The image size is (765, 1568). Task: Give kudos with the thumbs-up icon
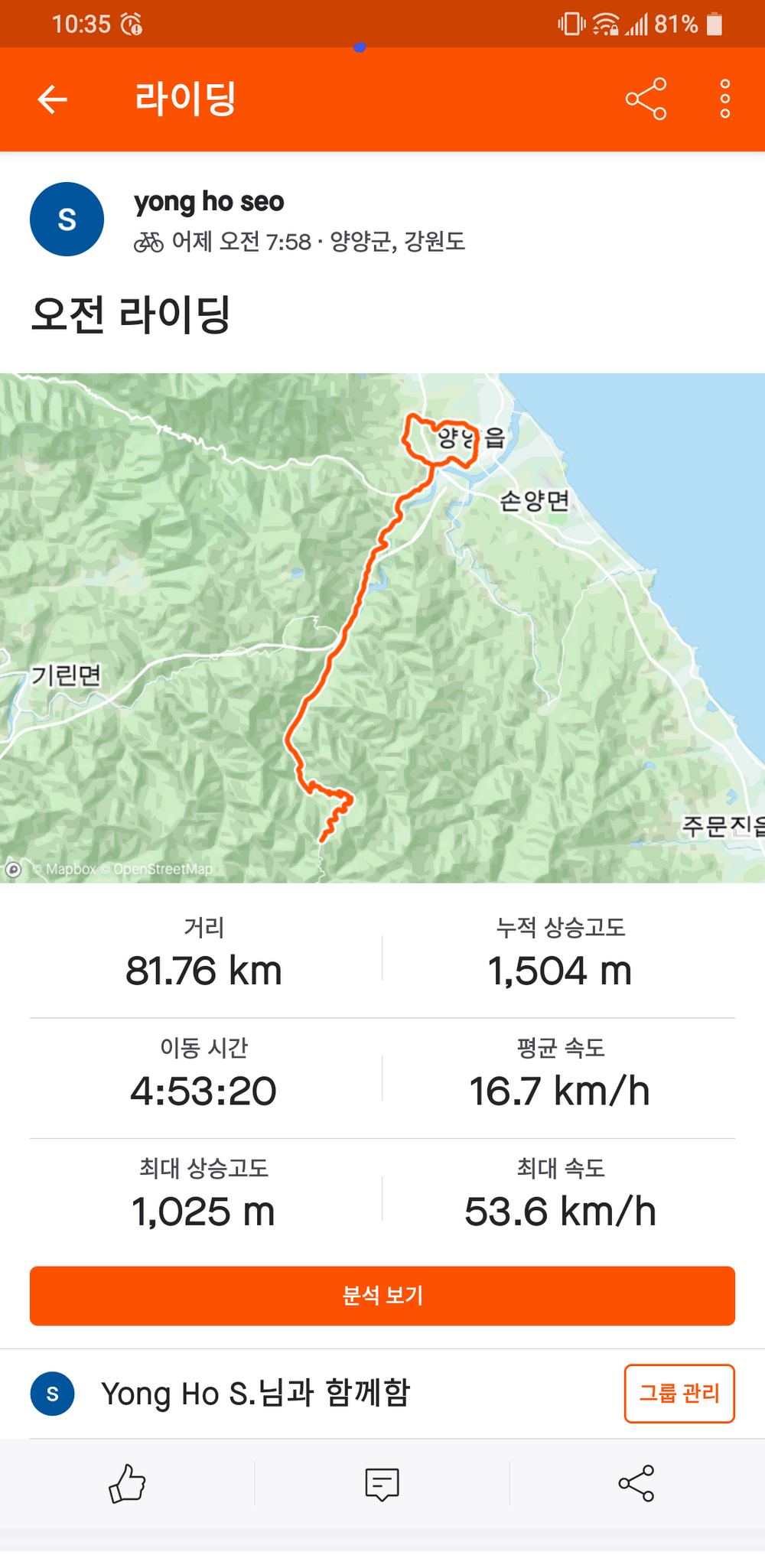(127, 1484)
